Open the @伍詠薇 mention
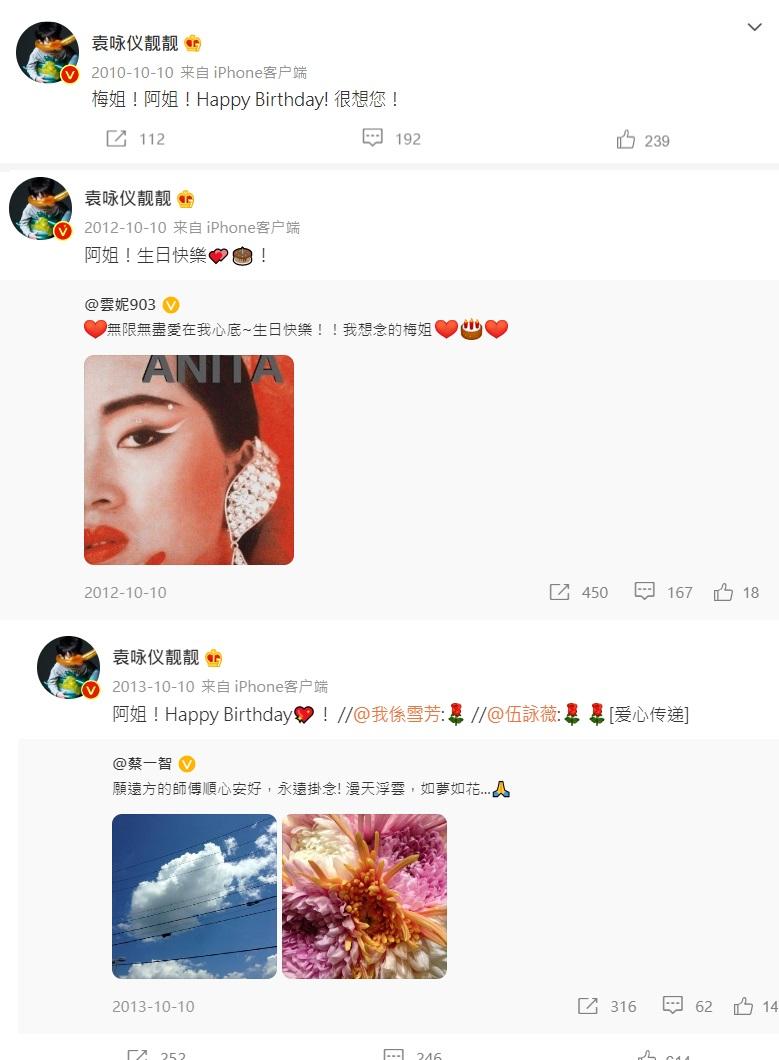This screenshot has height=1060, width=779. (x=522, y=715)
